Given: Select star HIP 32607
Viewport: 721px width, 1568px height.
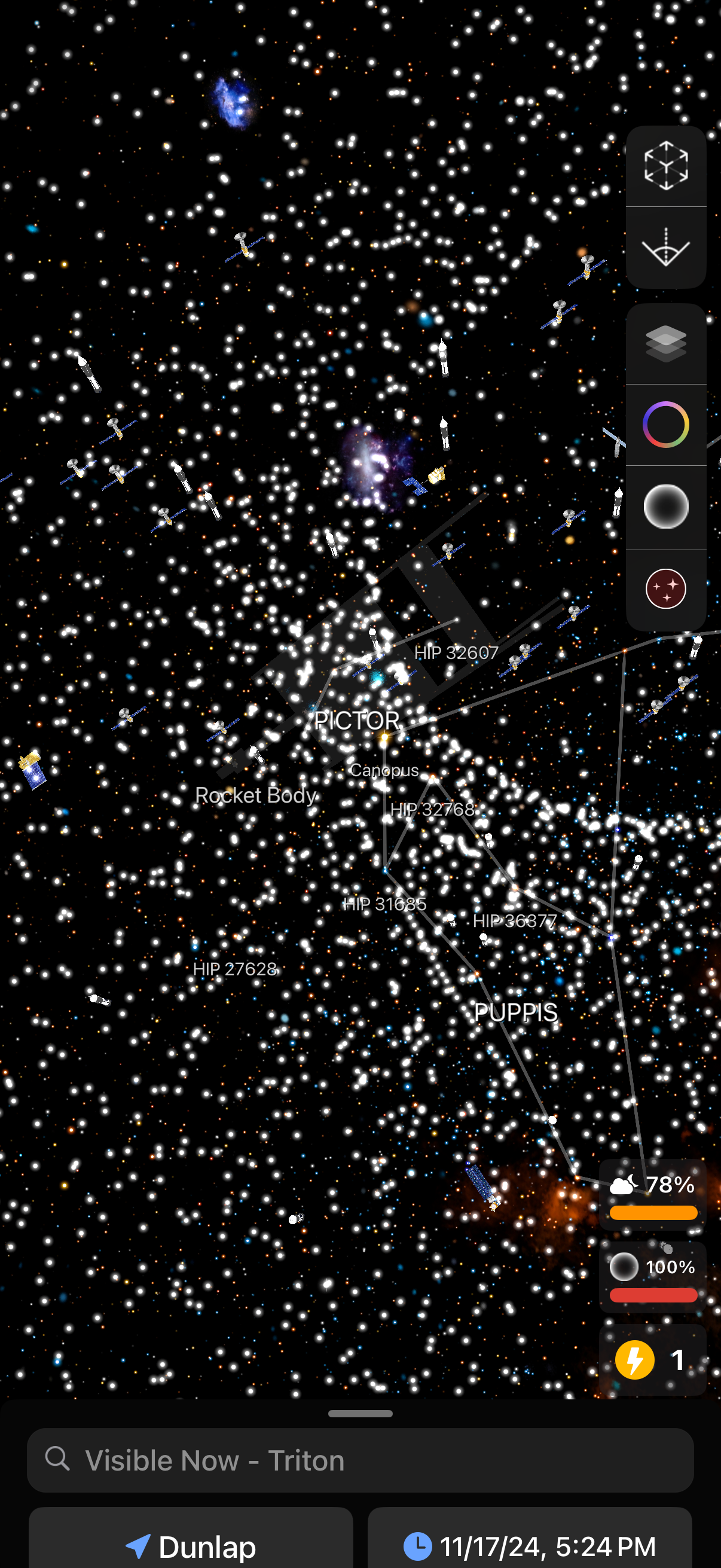Looking at the screenshot, I should [x=456, y=652].
